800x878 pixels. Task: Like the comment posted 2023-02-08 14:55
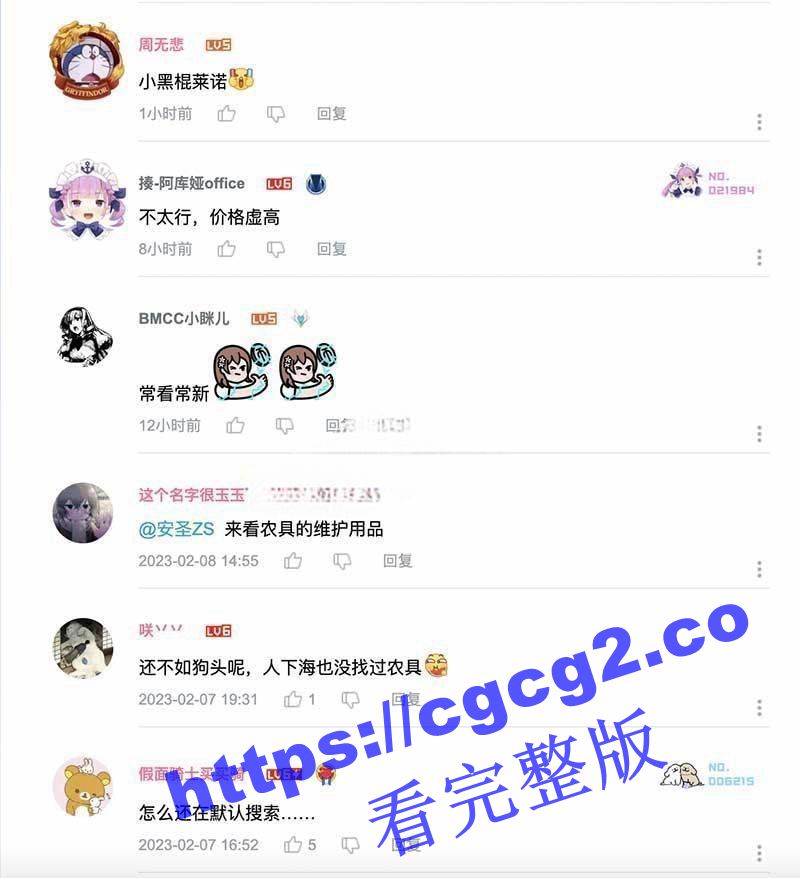293,561
